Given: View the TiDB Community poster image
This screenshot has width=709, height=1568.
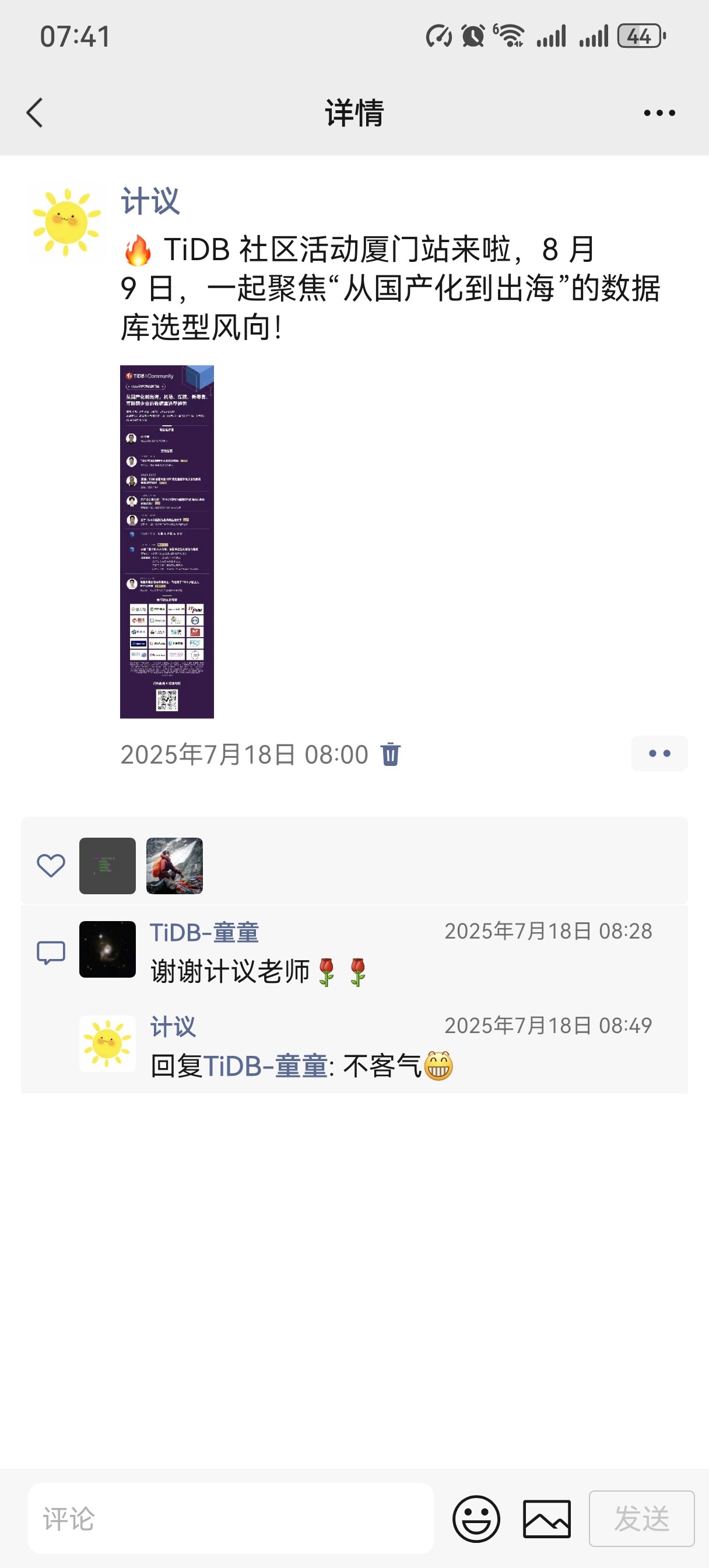Looking at the screenshot, I should [167, 541].
